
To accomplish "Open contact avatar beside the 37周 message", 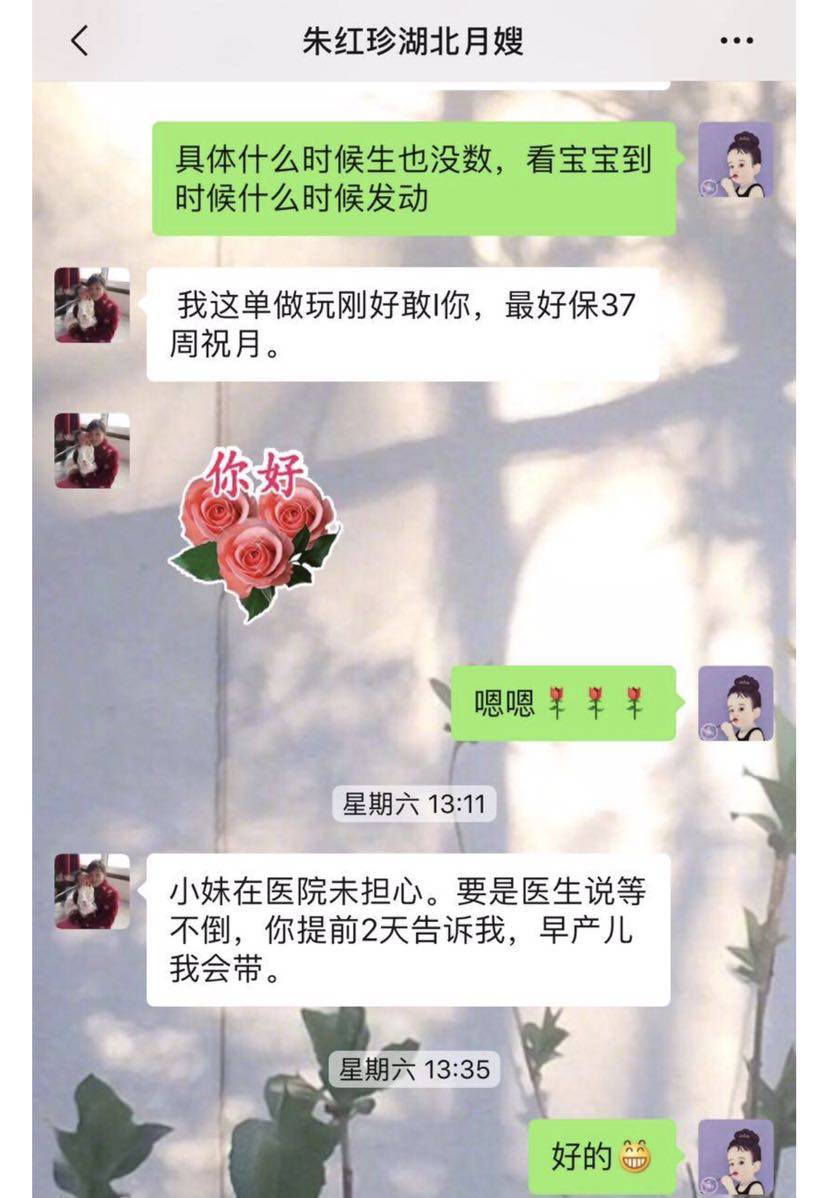I will (x=92, y=305).
